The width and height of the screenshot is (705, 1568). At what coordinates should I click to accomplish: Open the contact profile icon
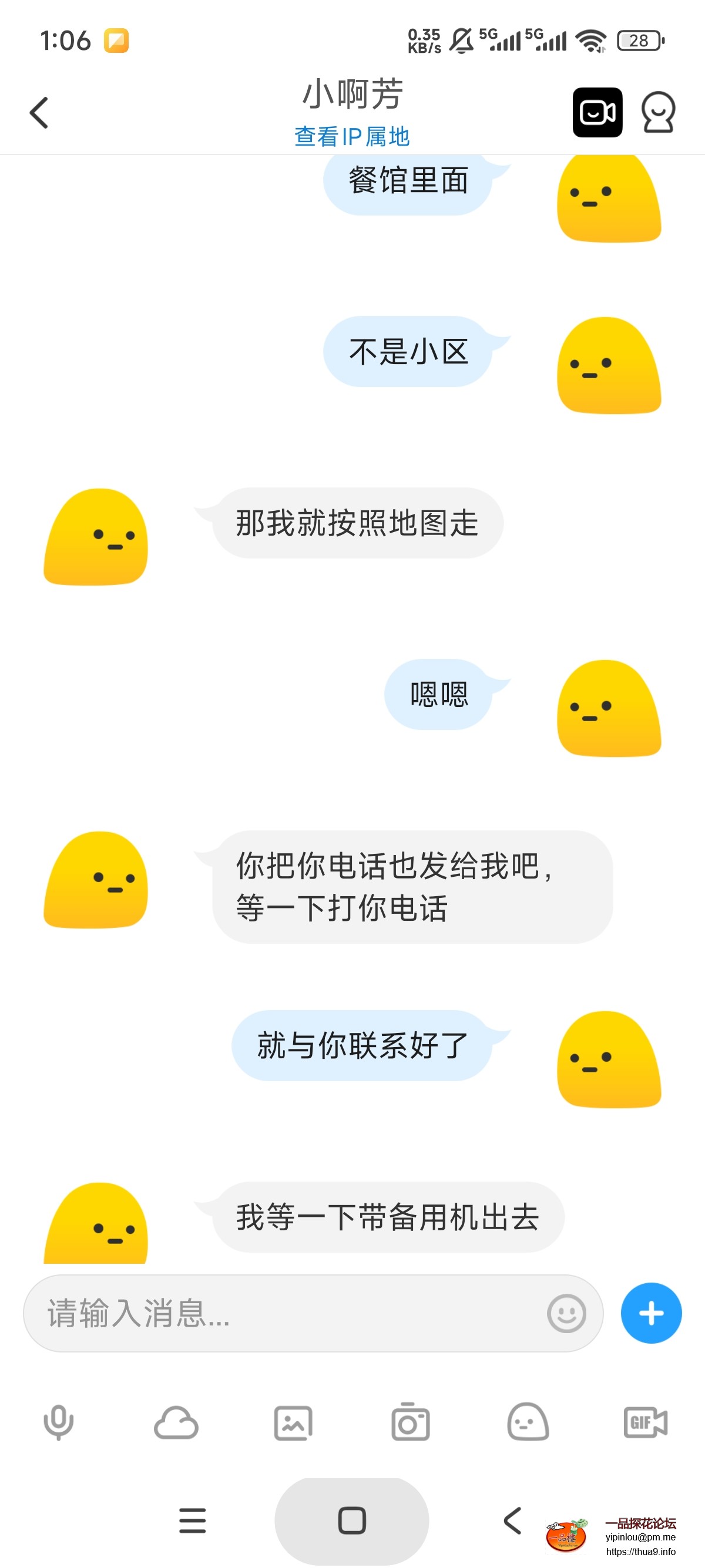tap(659, 113)
